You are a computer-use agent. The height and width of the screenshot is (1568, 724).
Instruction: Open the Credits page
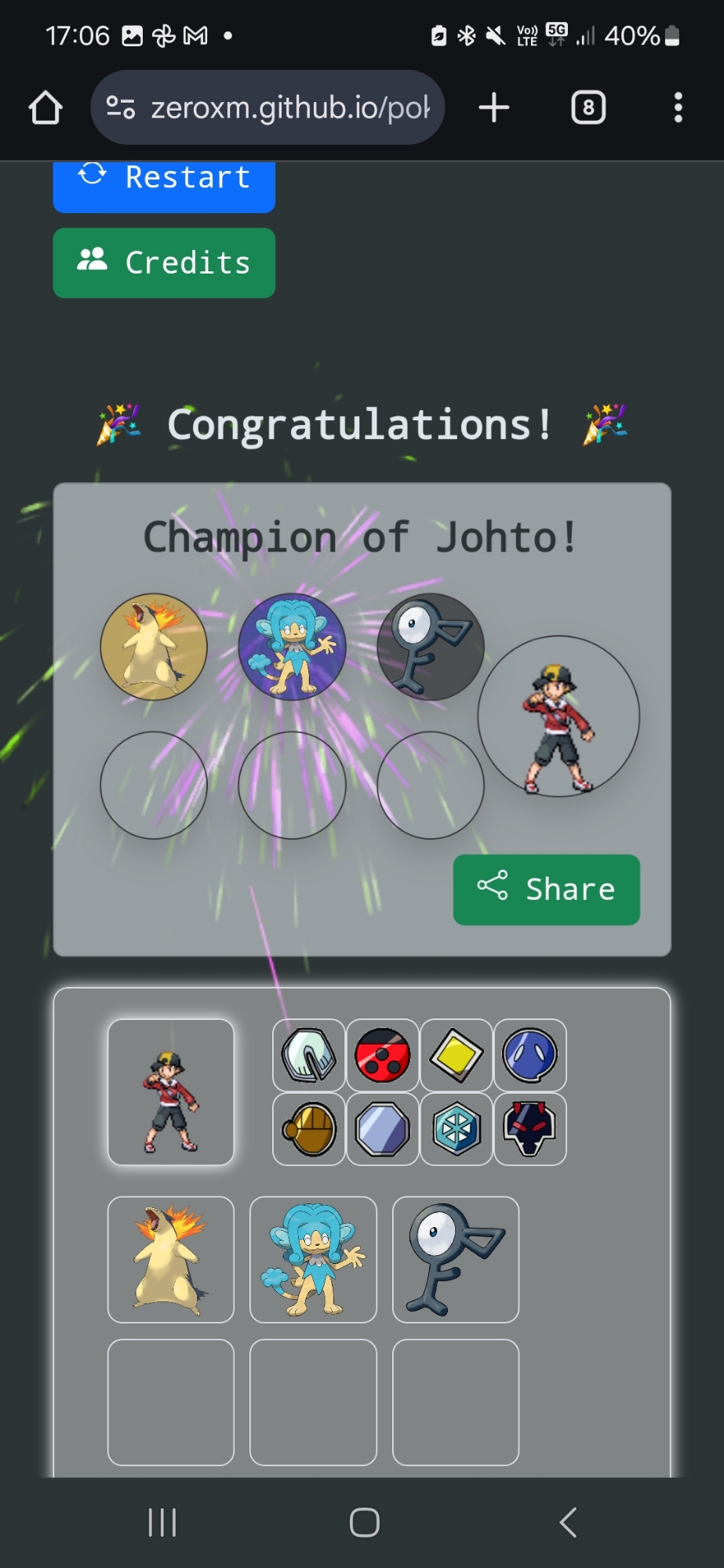[164, 263]
